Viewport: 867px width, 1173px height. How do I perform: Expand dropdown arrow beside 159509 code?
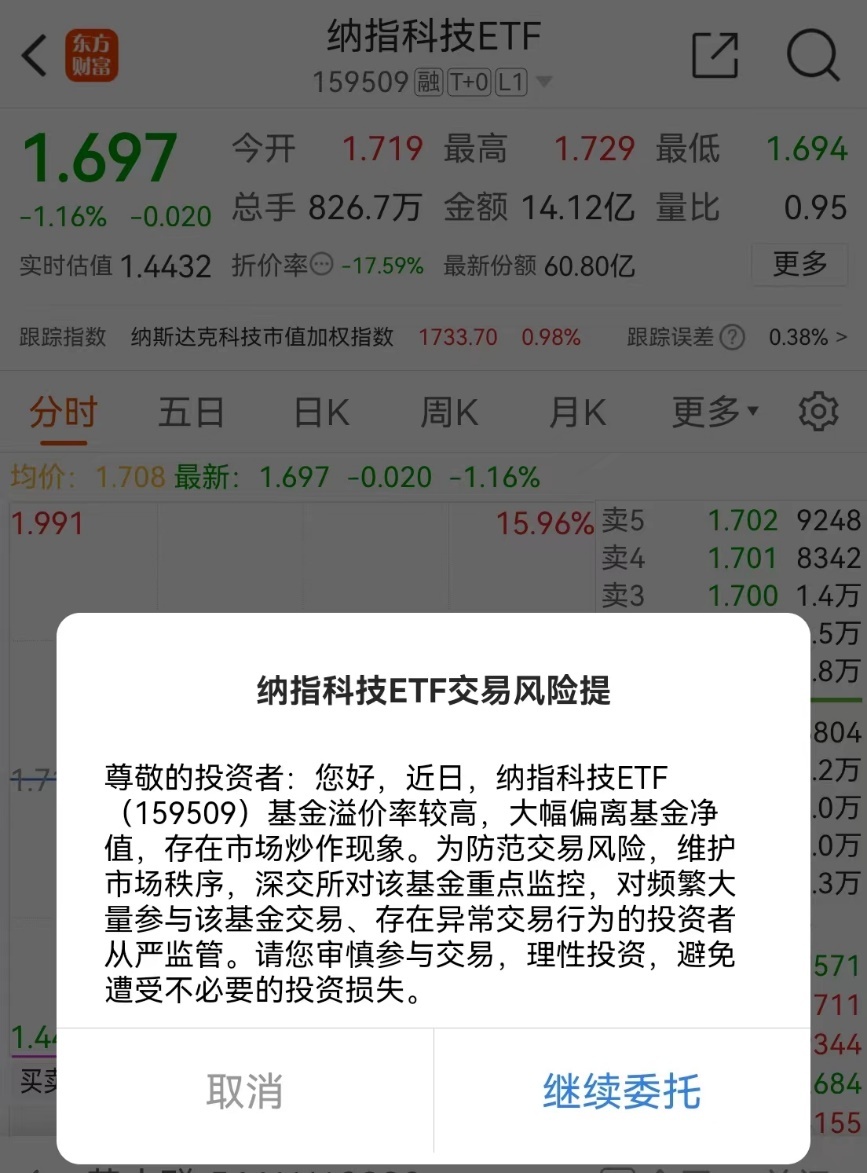point(543,82)
